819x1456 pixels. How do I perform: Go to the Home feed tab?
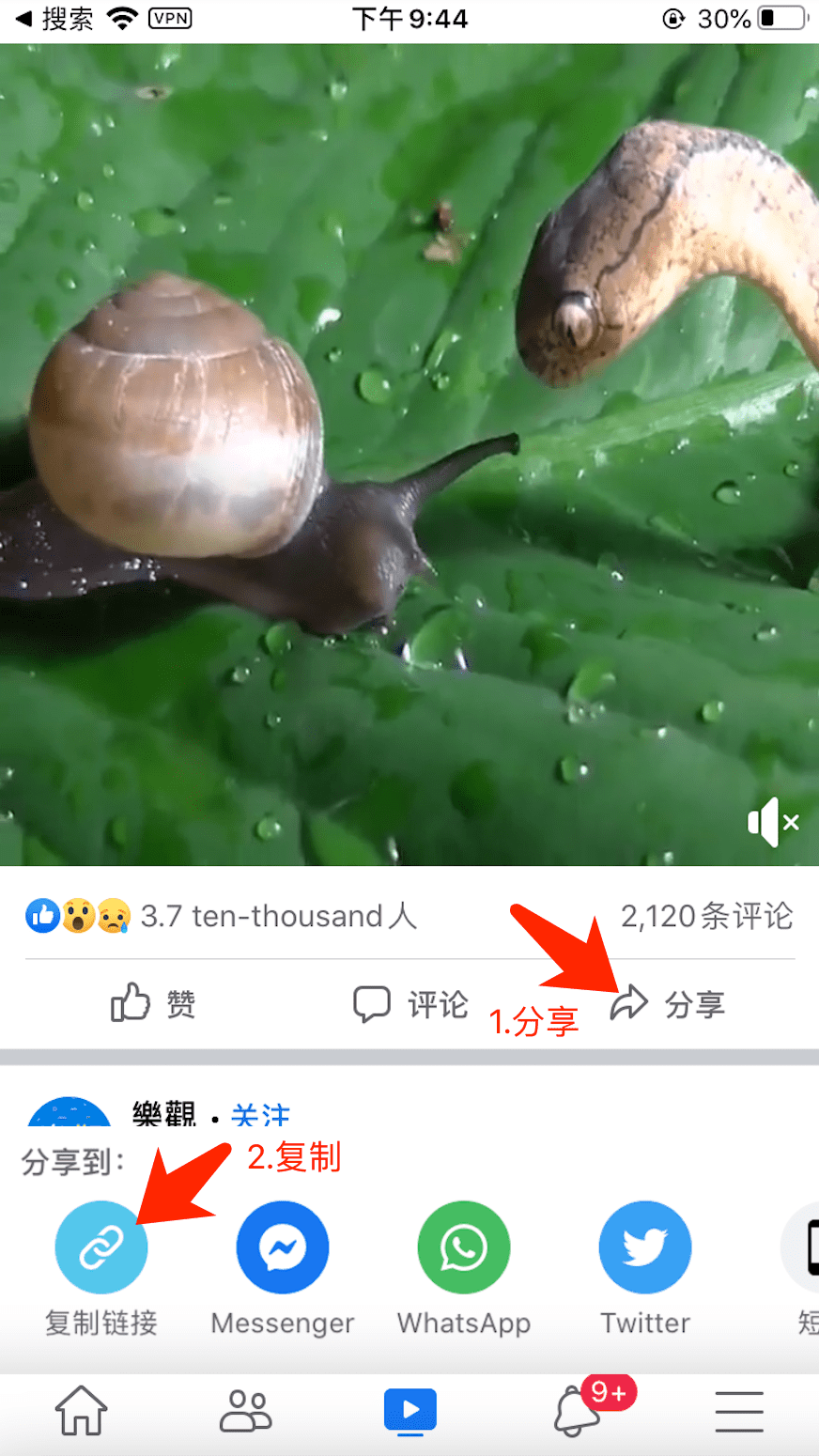tap(81, 1411)
